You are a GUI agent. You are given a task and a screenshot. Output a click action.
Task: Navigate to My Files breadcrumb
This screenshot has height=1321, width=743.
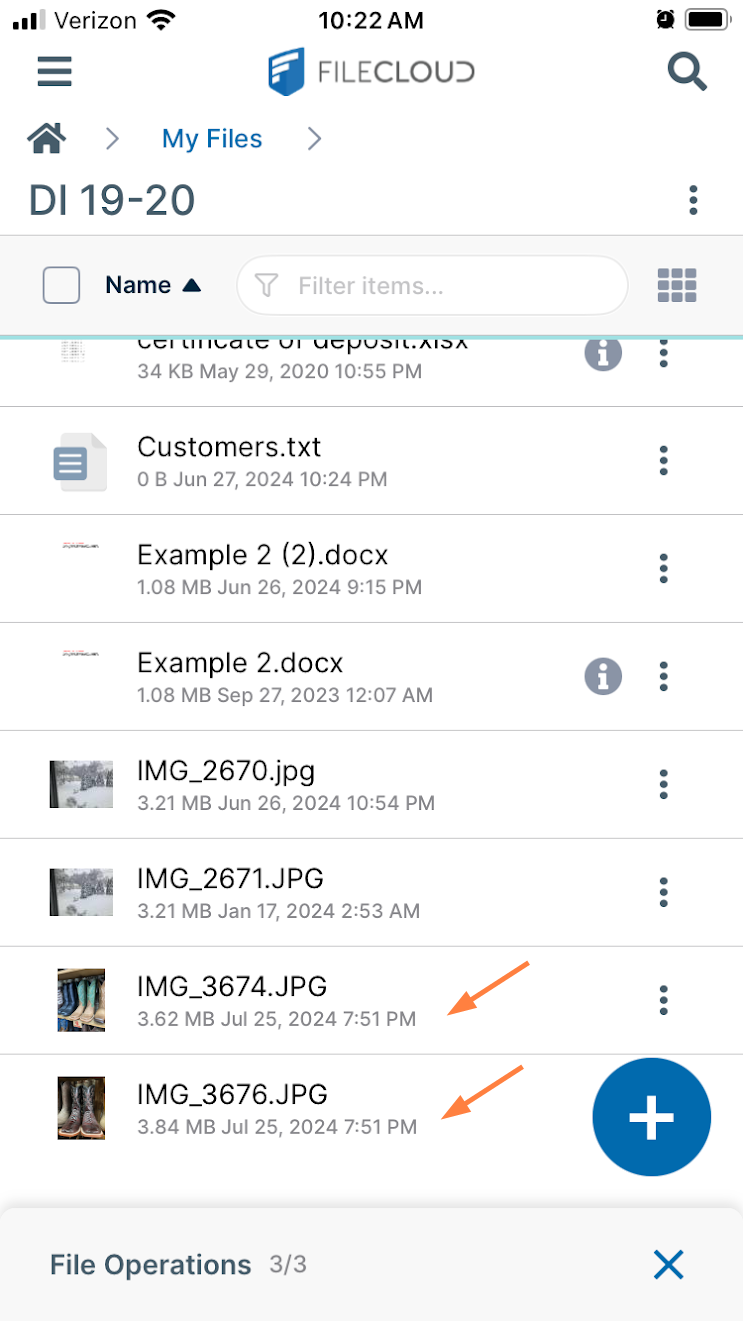[x=212, y=139]
